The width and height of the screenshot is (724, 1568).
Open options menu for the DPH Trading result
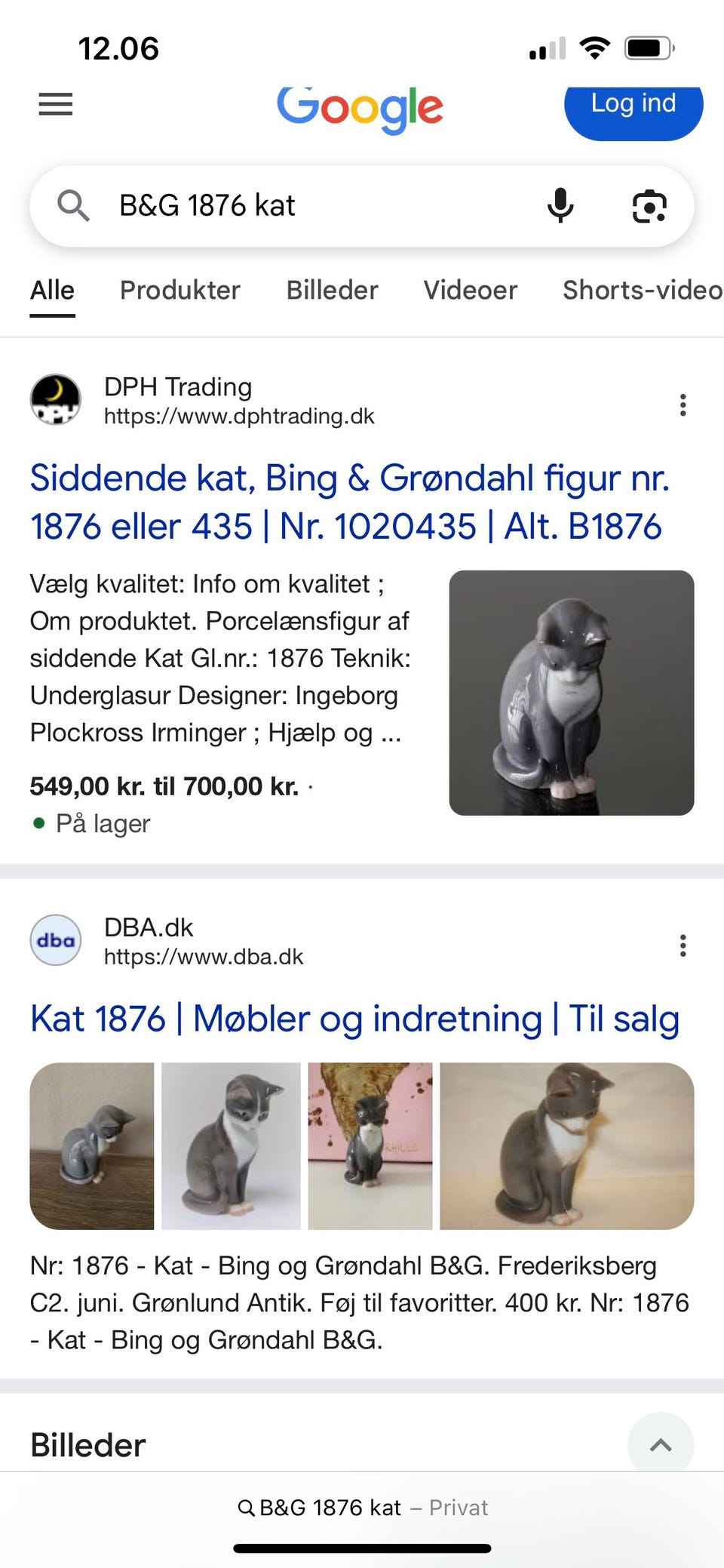click(683, 405)
